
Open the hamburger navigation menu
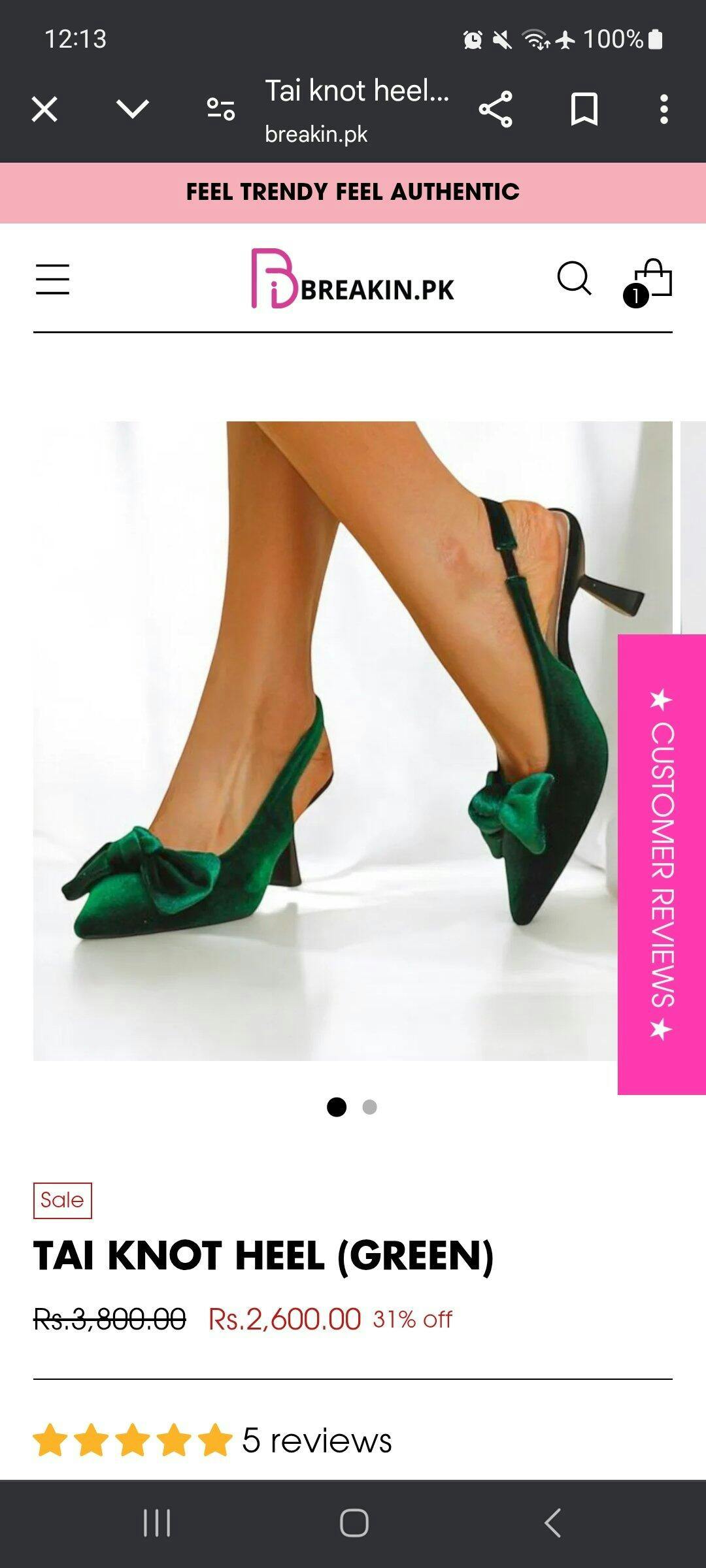[52, 280]
